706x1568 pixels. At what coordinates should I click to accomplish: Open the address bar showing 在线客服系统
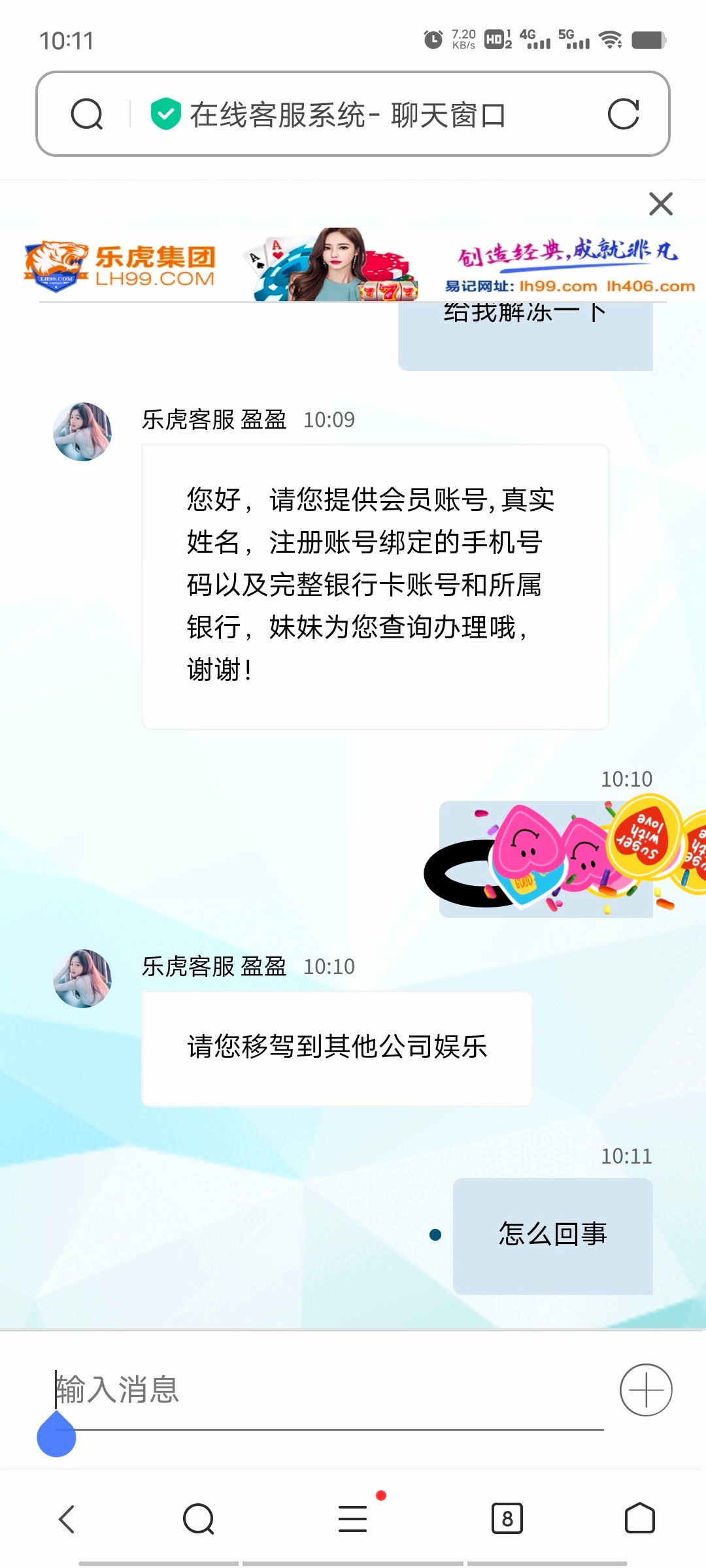[346, 115]
